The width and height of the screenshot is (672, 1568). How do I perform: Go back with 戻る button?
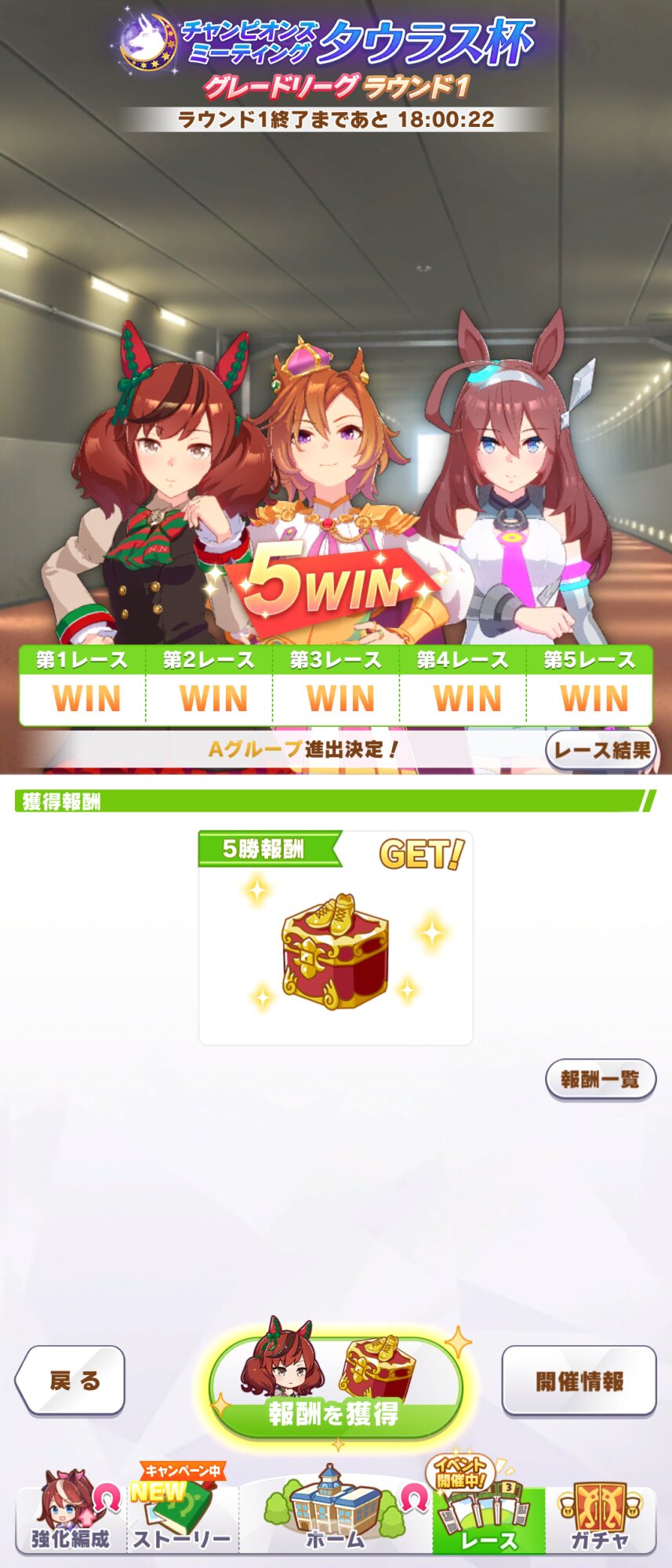pyautogui.click(x=72, y=1381)
